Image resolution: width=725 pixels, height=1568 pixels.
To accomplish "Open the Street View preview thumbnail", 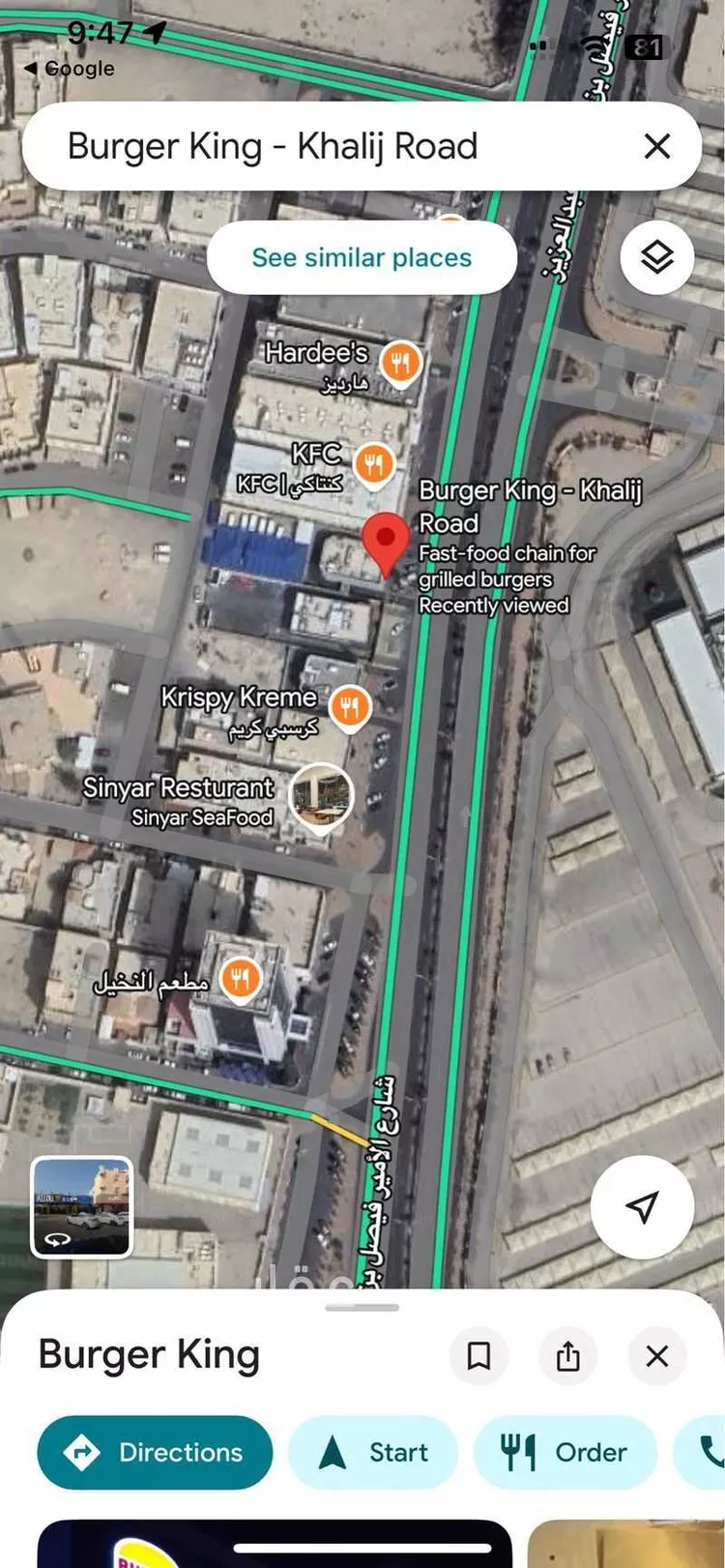I will pos(82,1206).
